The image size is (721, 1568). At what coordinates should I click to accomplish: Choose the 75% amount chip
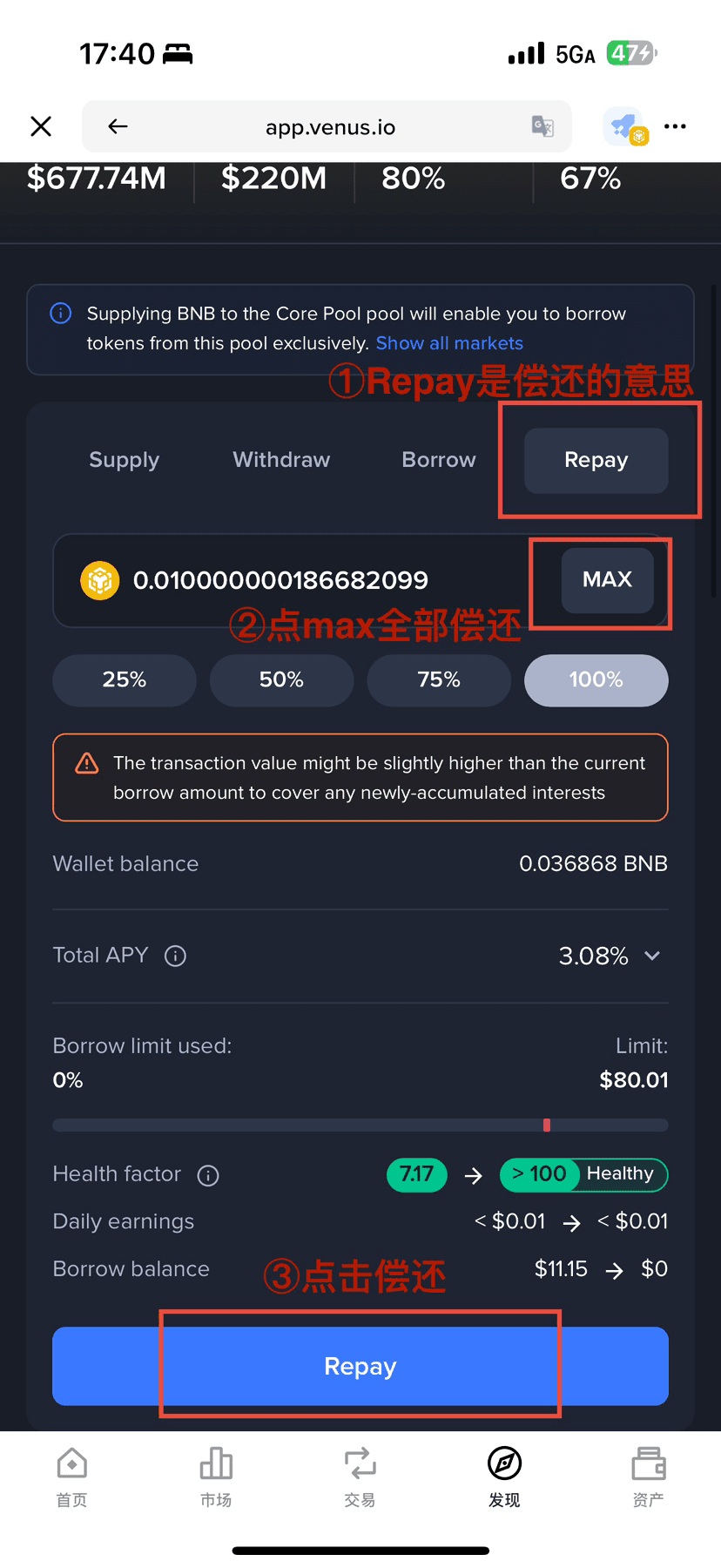(x=439, y=680)
